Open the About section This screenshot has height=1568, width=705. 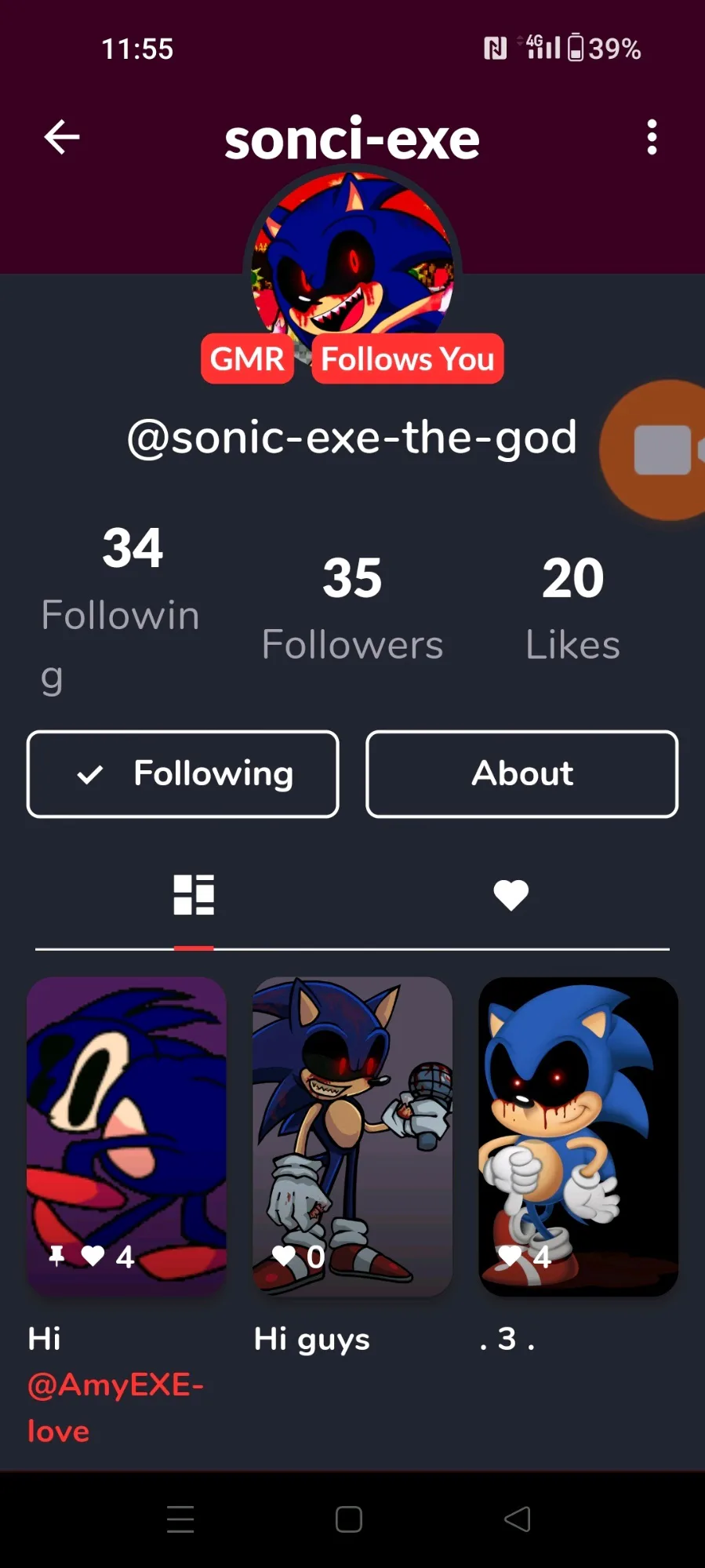point(521,774)
